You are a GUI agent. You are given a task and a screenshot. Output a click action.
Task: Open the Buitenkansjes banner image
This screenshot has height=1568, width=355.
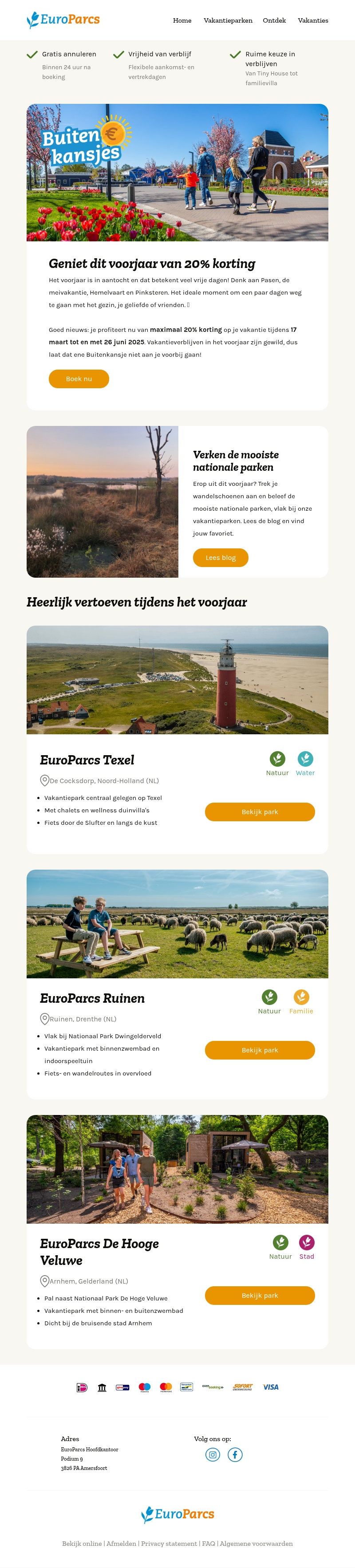click(x=177, y=172)
